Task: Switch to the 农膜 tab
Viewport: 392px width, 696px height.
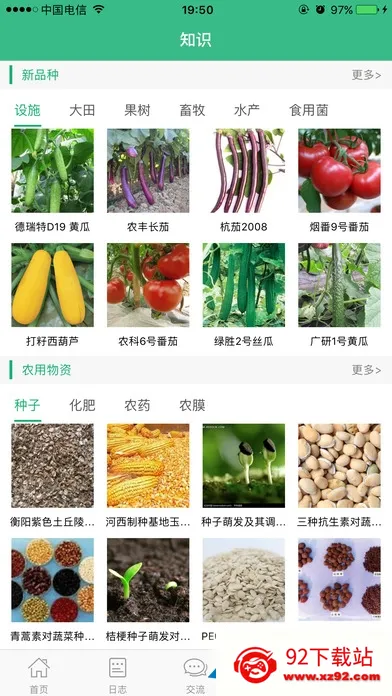Action: click(x=192, y=405)
